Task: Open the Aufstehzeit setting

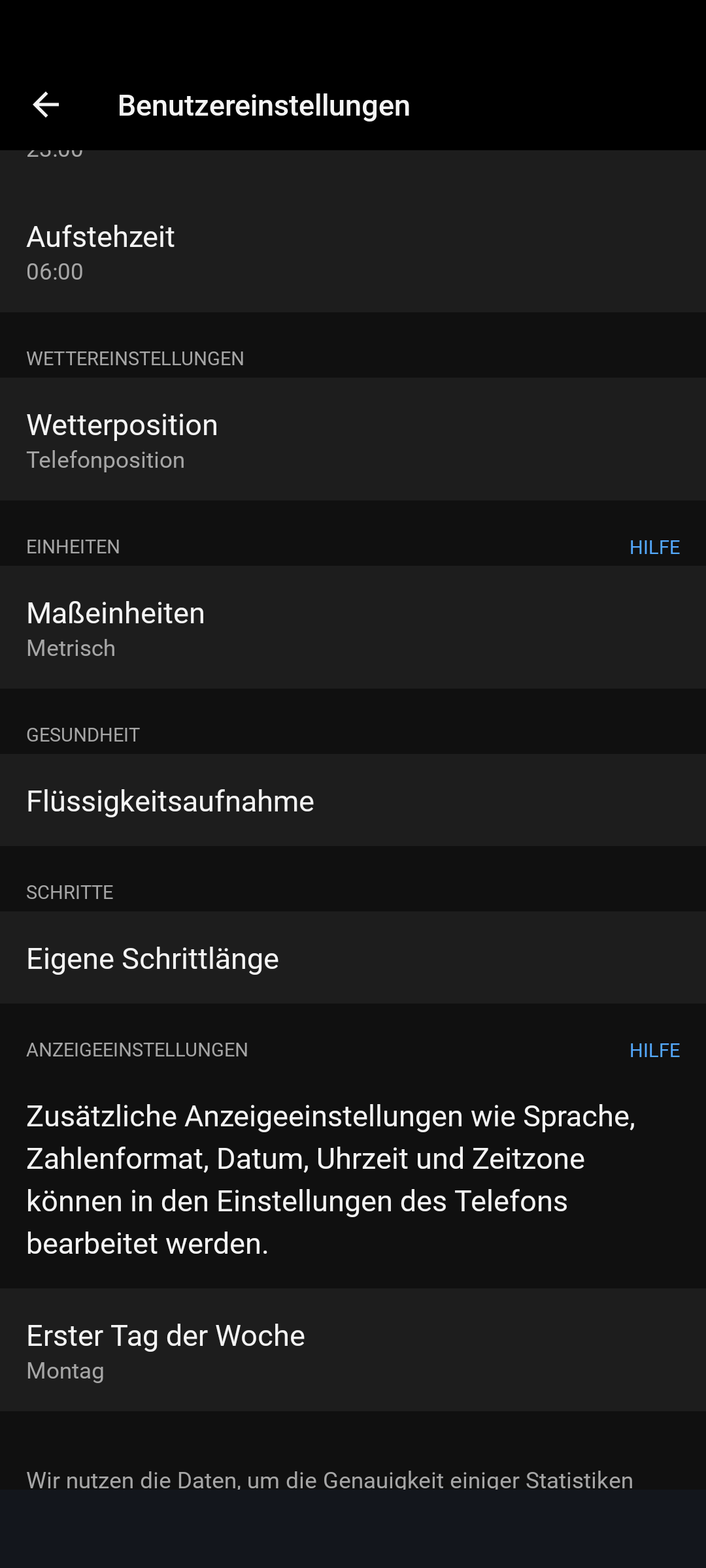Action: (353, 253)
